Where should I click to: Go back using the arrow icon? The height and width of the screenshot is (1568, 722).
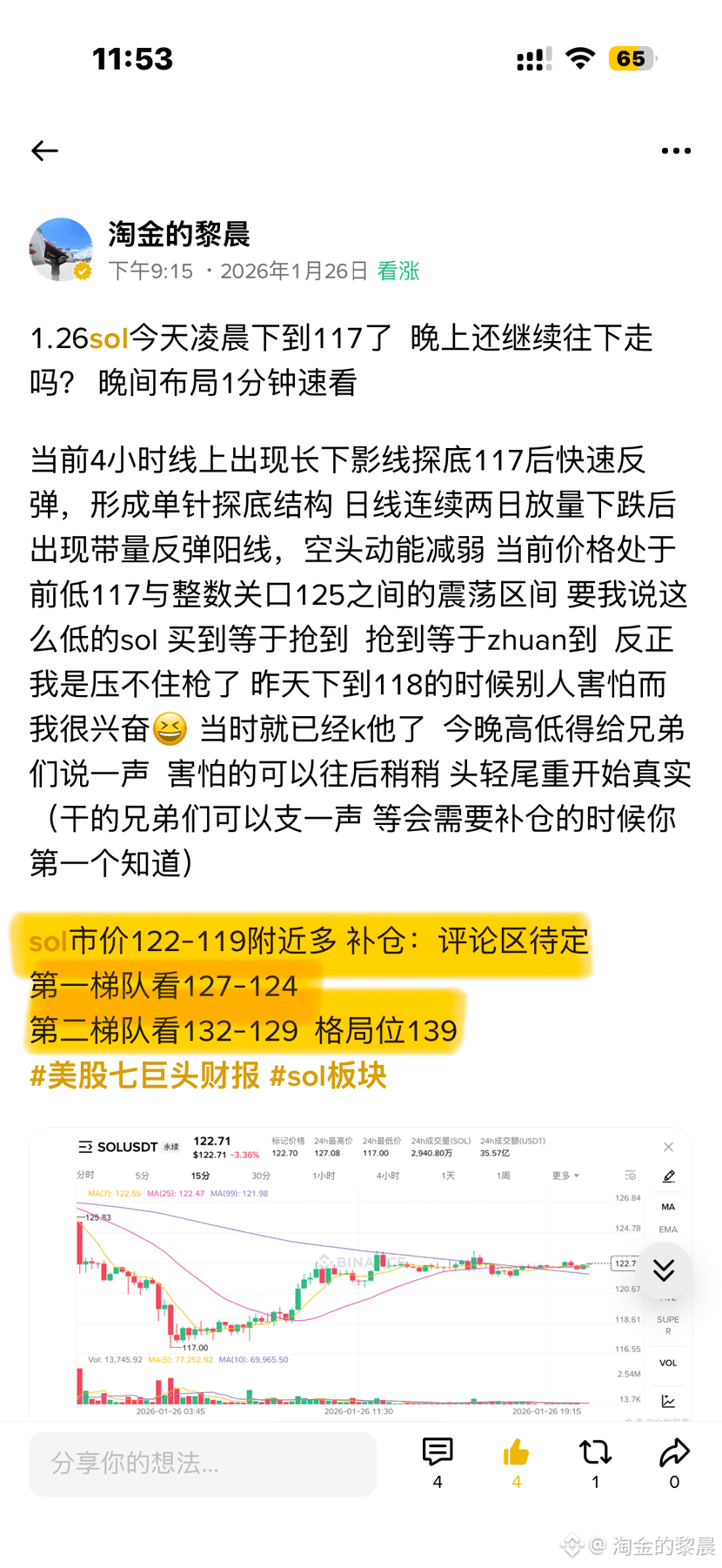(45, 151)
